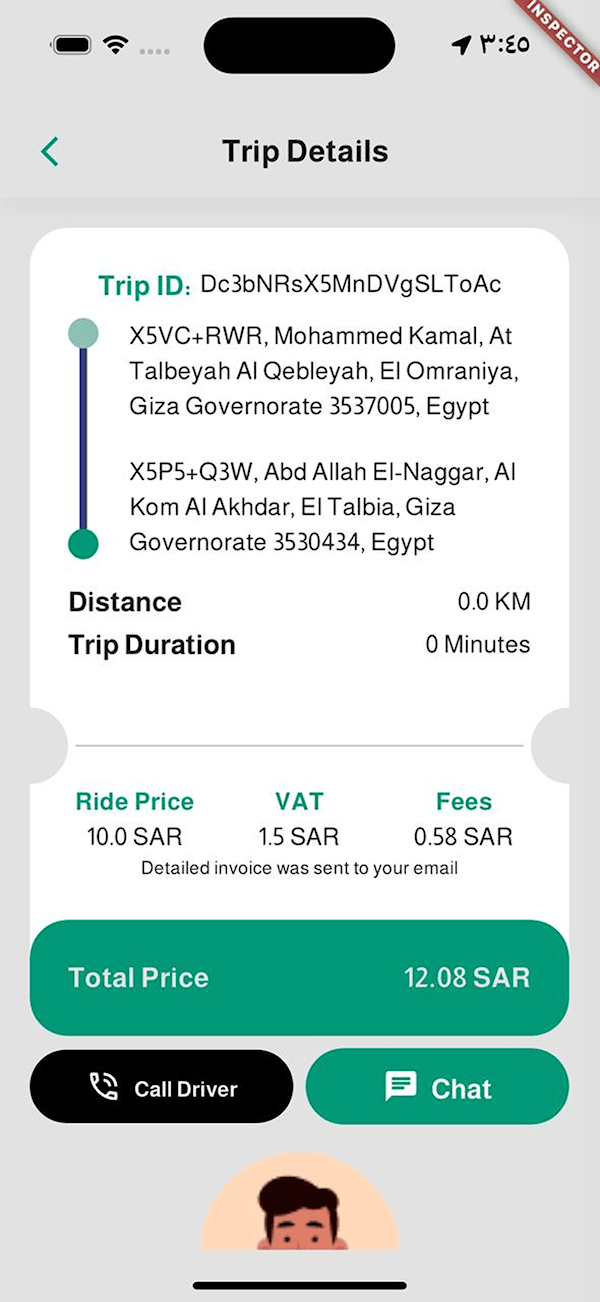Go back from Trip Details
Screen dimensions: 600x1302
pyautogui.click(x=50, y=152)
